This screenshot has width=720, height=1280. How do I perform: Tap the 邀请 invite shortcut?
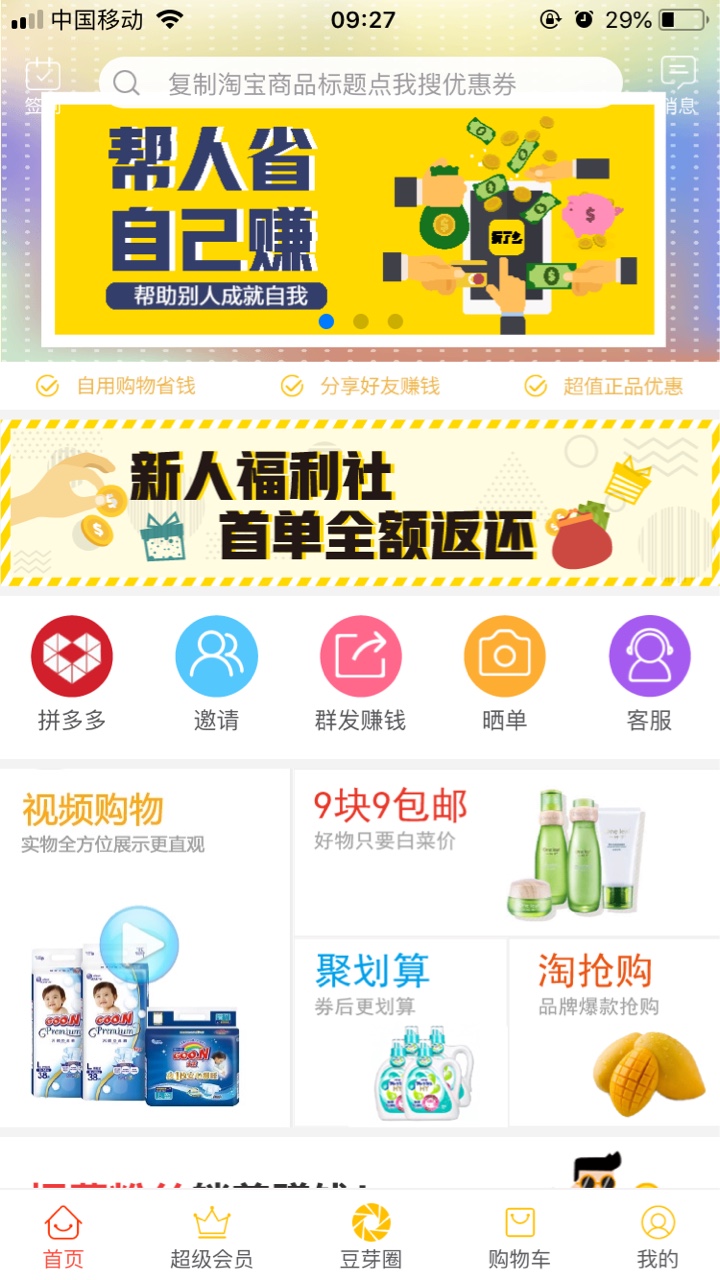(x=216, y=674)
